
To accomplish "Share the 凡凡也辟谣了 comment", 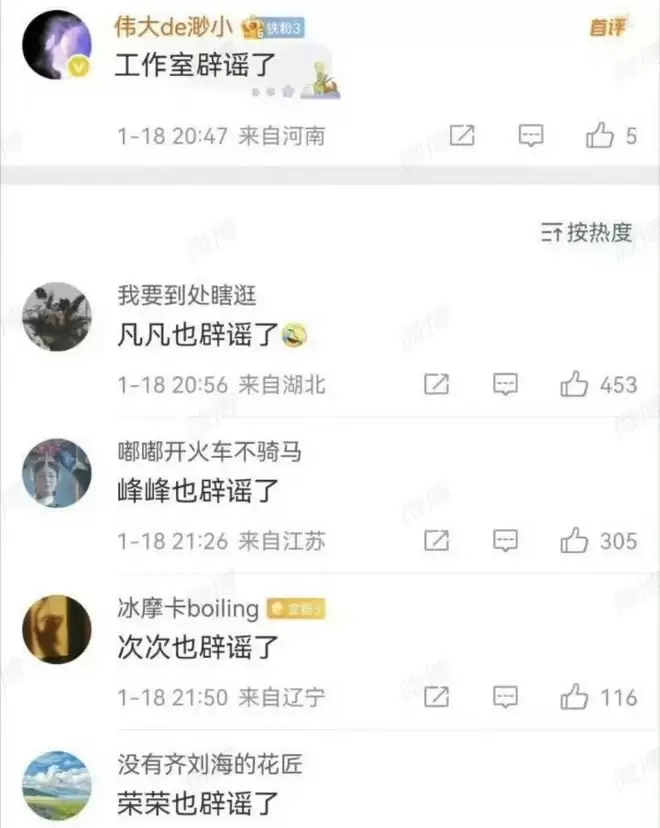I will point(436,384).
